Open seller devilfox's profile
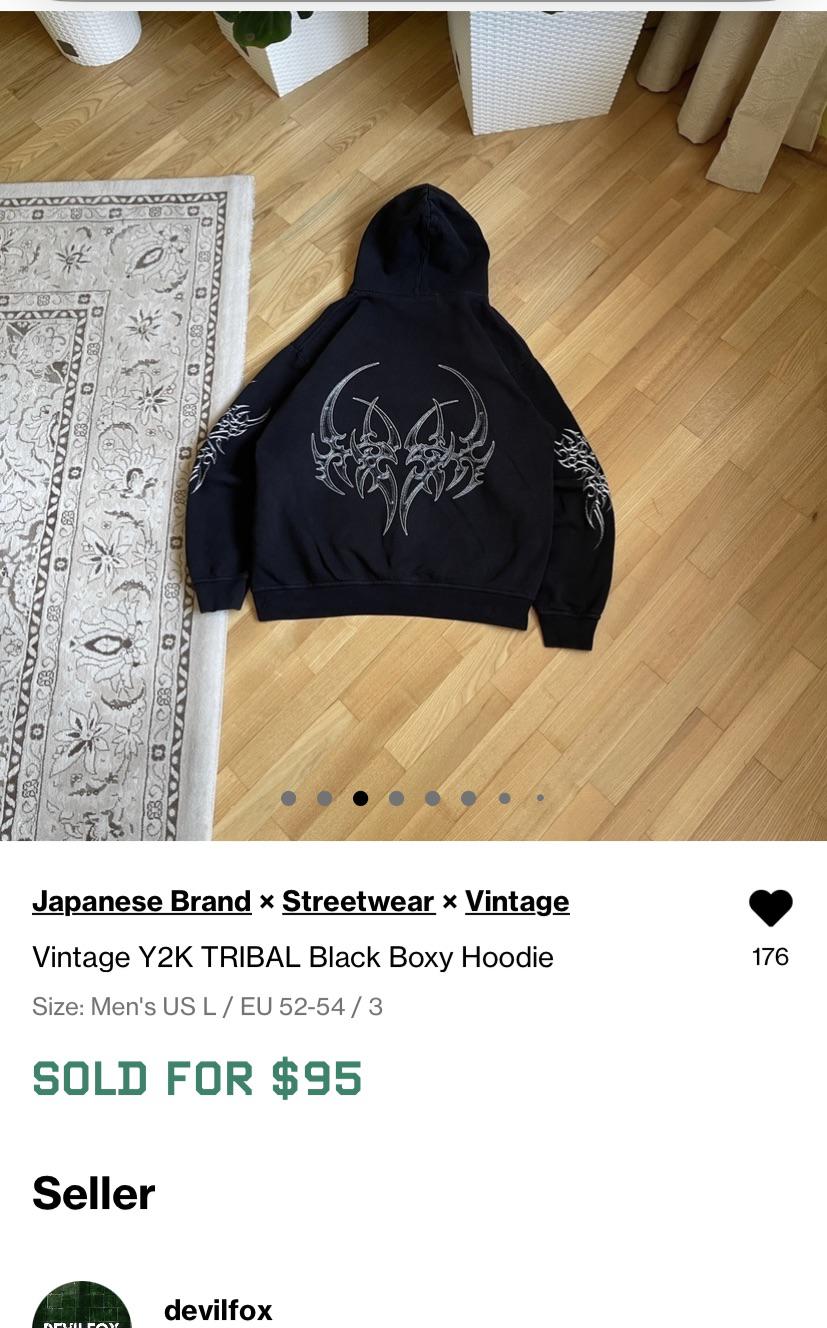 pos(218,1309)
